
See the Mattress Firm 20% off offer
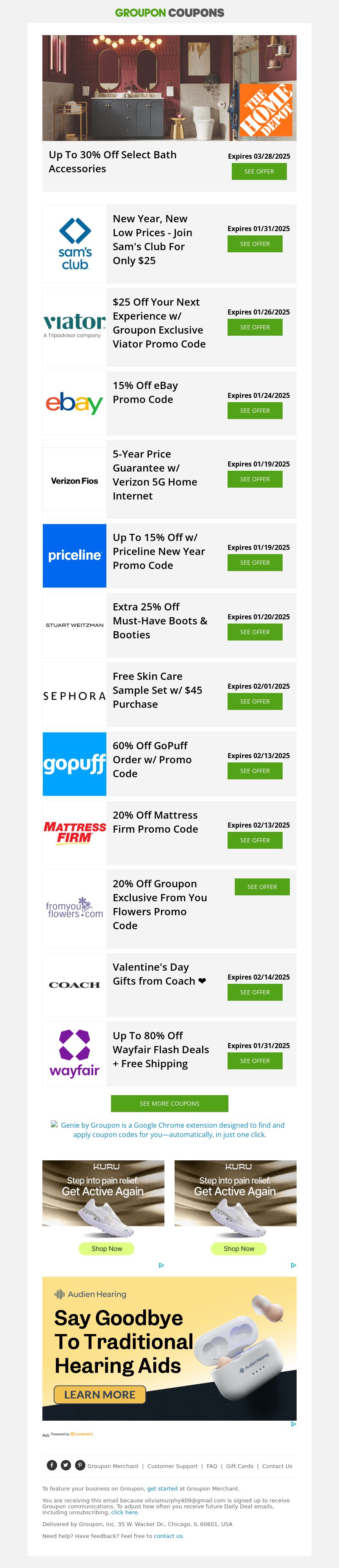pyautogui.click(x=254, y=841)
